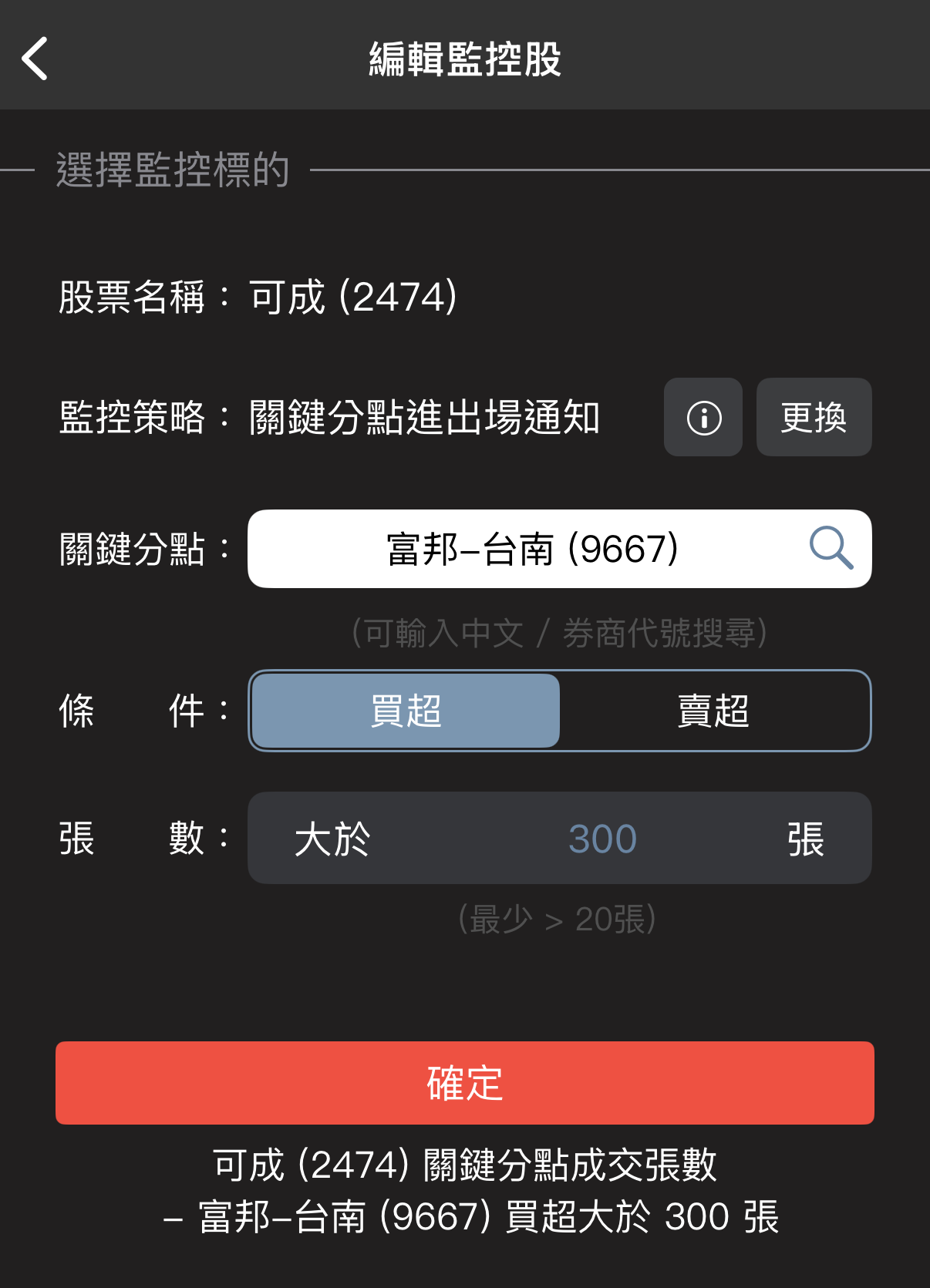The height and width of the screenshot is (1288, 930).
Task: Tap the magnifier to search branches
Action: 831,549
